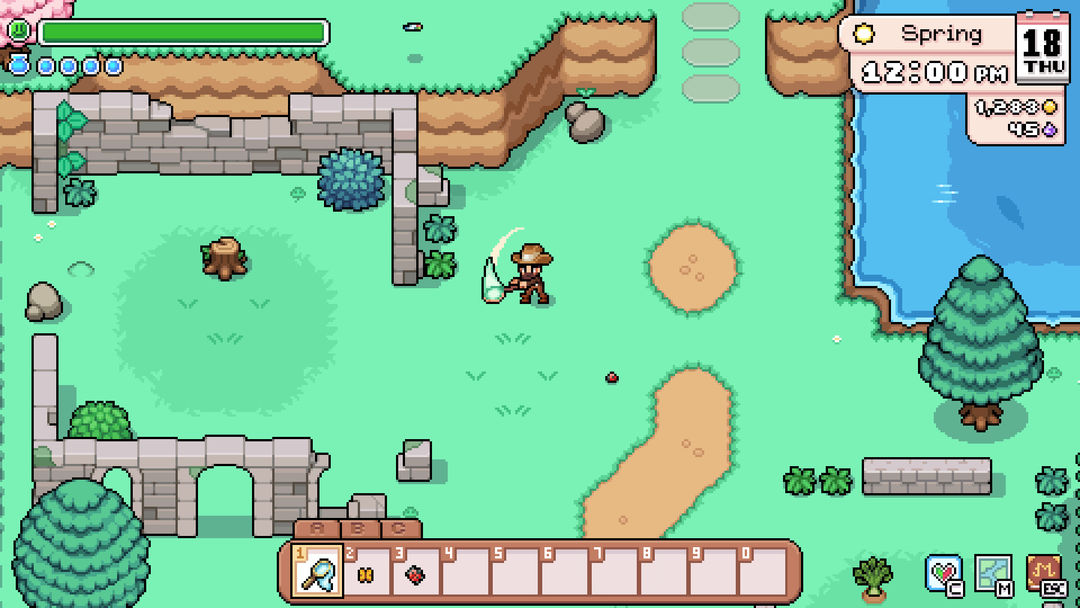The image size is (1080, 608).
Task: Switch to hotbar tab B
Action: (358, 529)
